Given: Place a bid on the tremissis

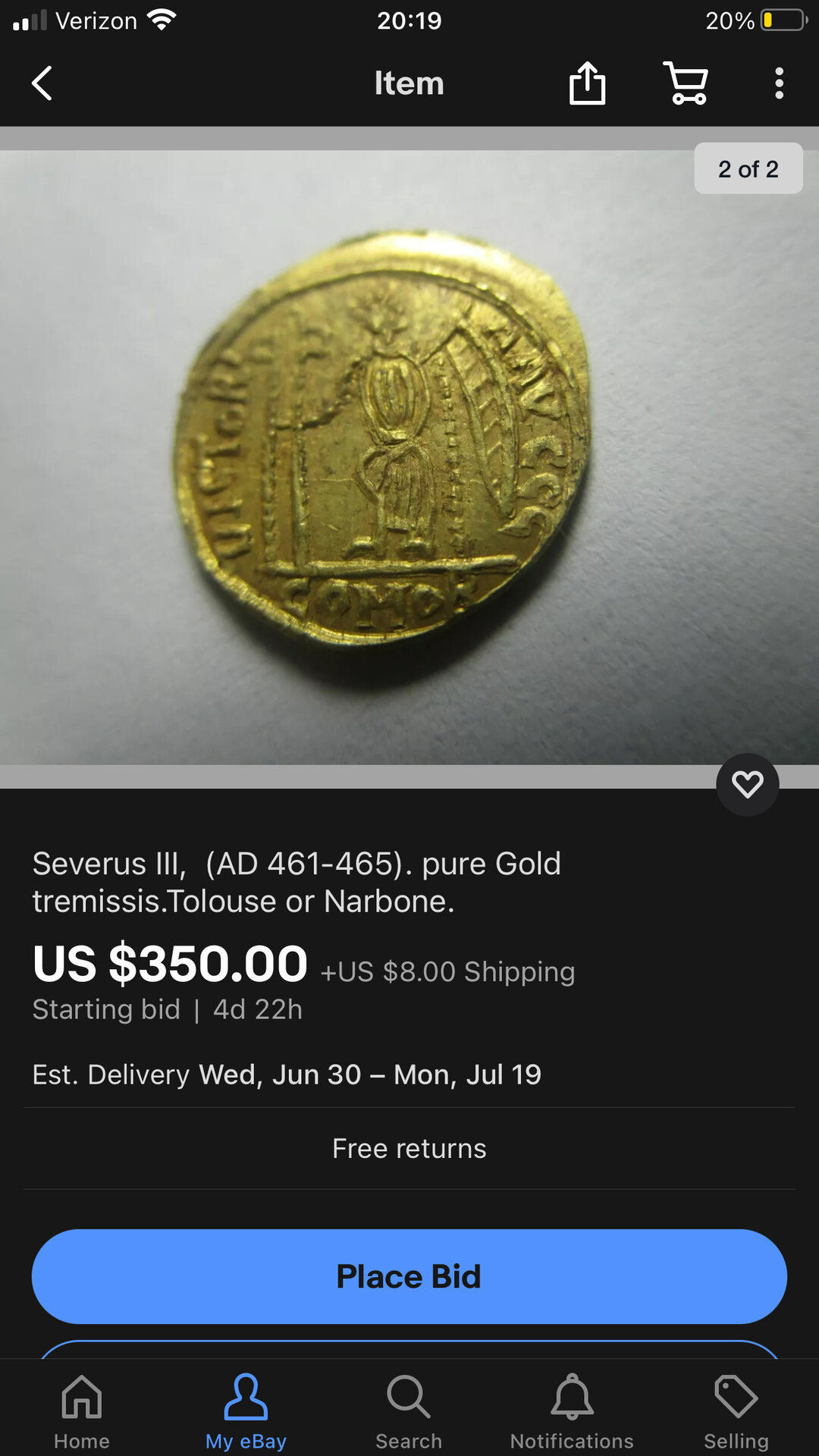Looking at the screenshot, I should click(409, 1276).
